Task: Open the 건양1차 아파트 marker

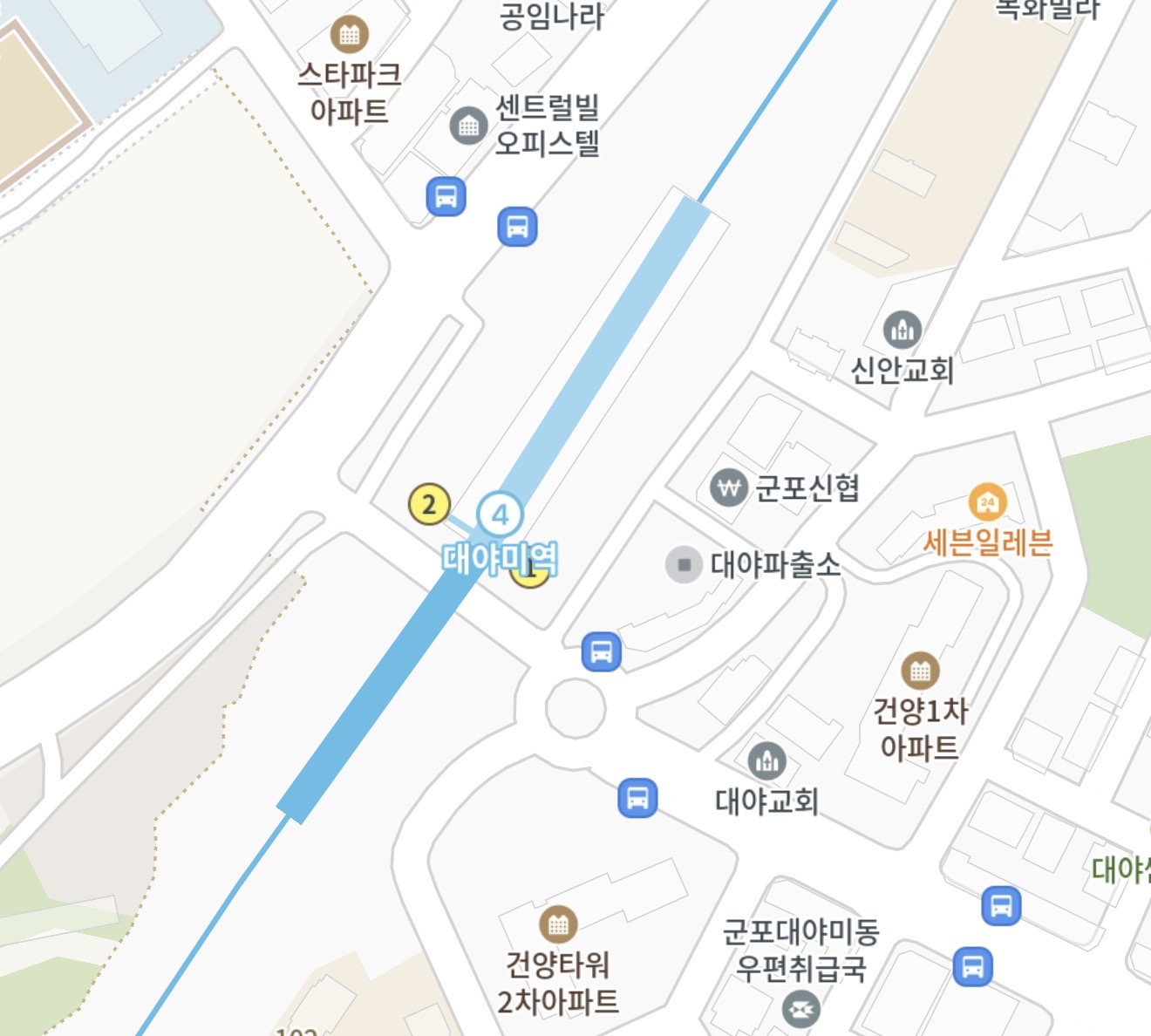Action: tap(920, 671)
